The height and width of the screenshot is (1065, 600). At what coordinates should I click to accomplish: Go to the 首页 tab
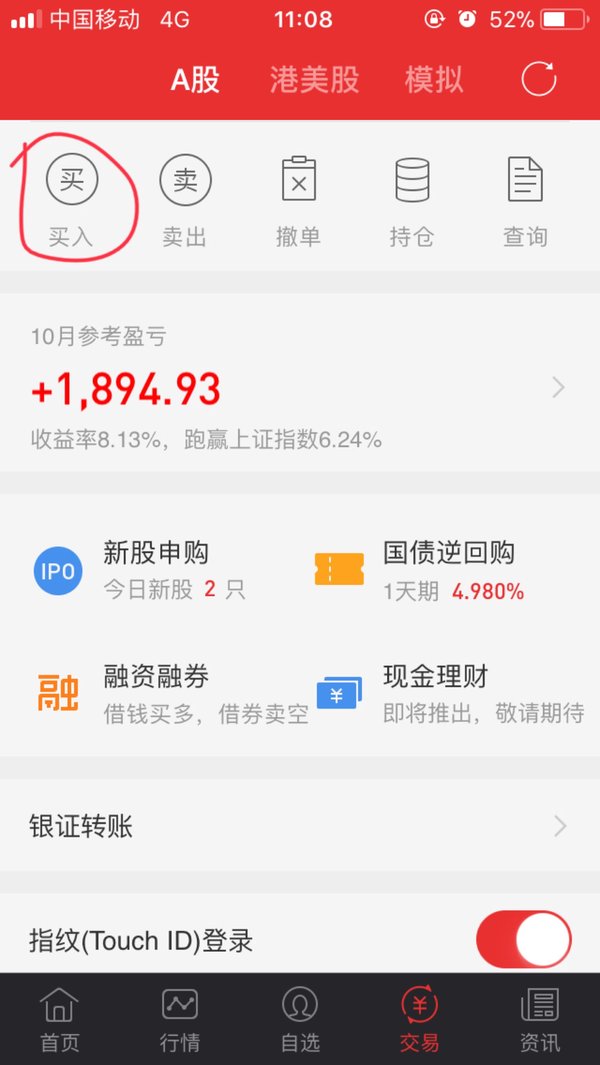pyautogui.click(x=60, y=1019)
